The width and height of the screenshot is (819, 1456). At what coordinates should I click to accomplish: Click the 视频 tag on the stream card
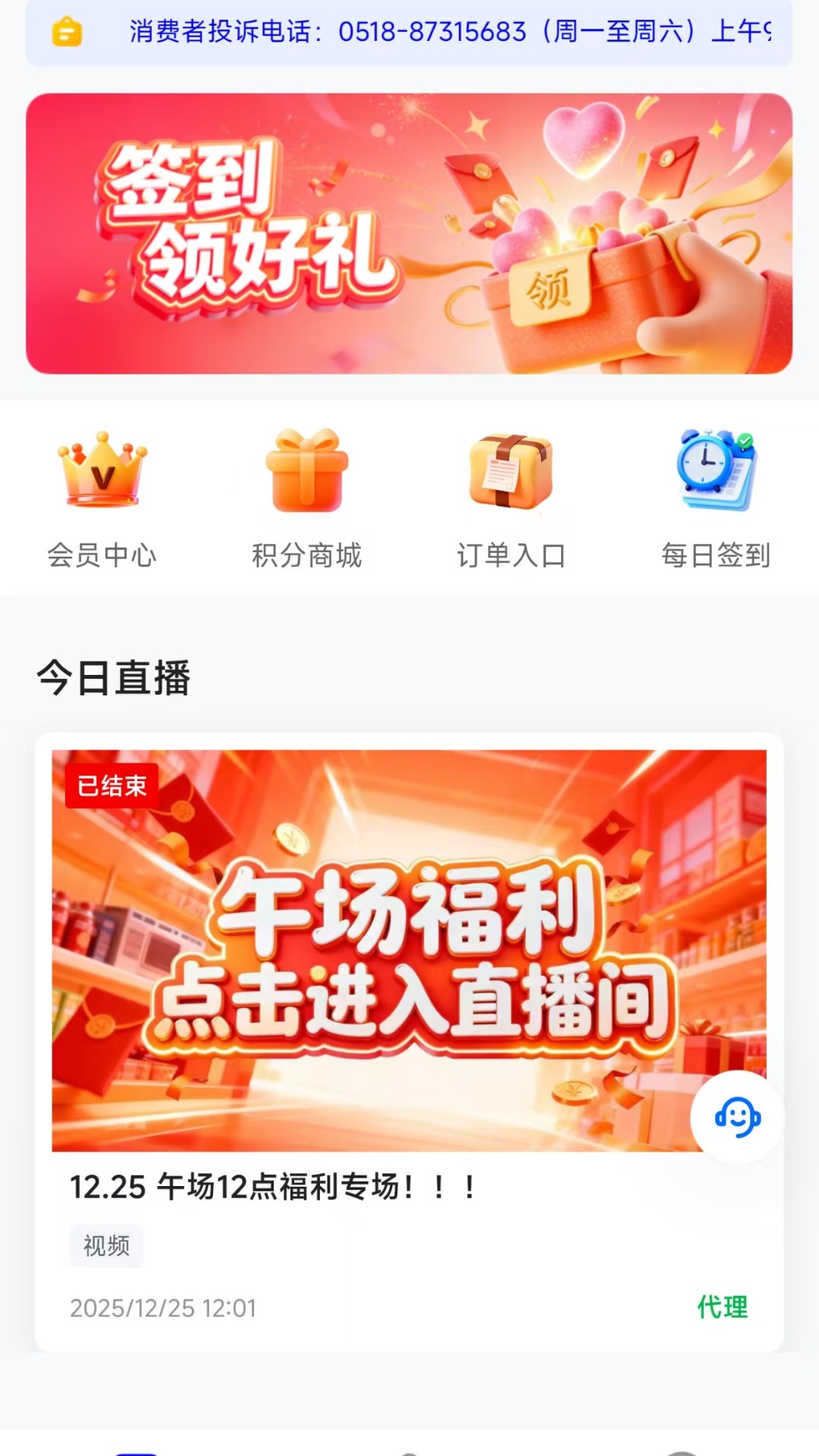[105, 1245]
